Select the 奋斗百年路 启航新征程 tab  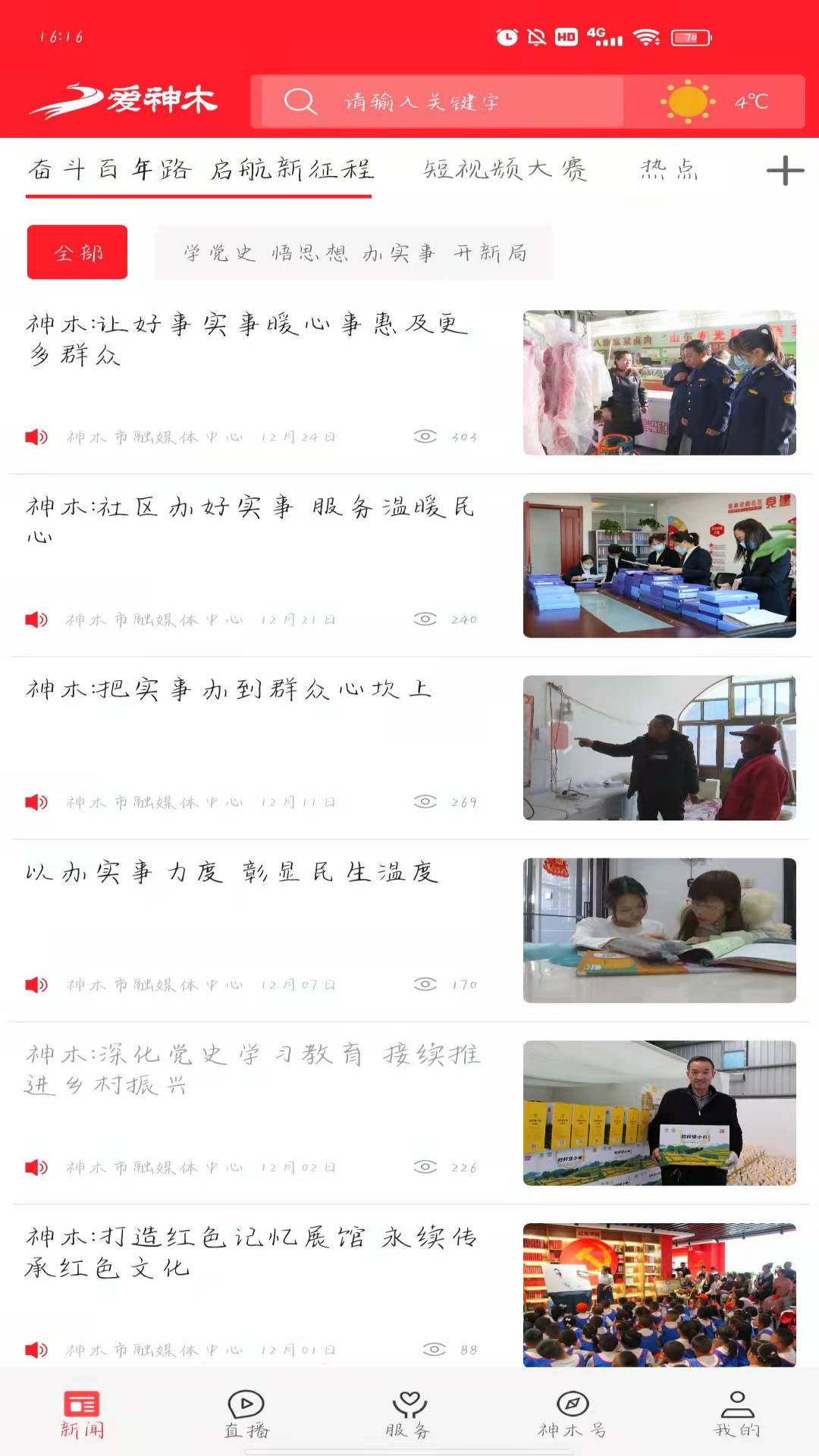pyautogui.click(x=200, y=169)
